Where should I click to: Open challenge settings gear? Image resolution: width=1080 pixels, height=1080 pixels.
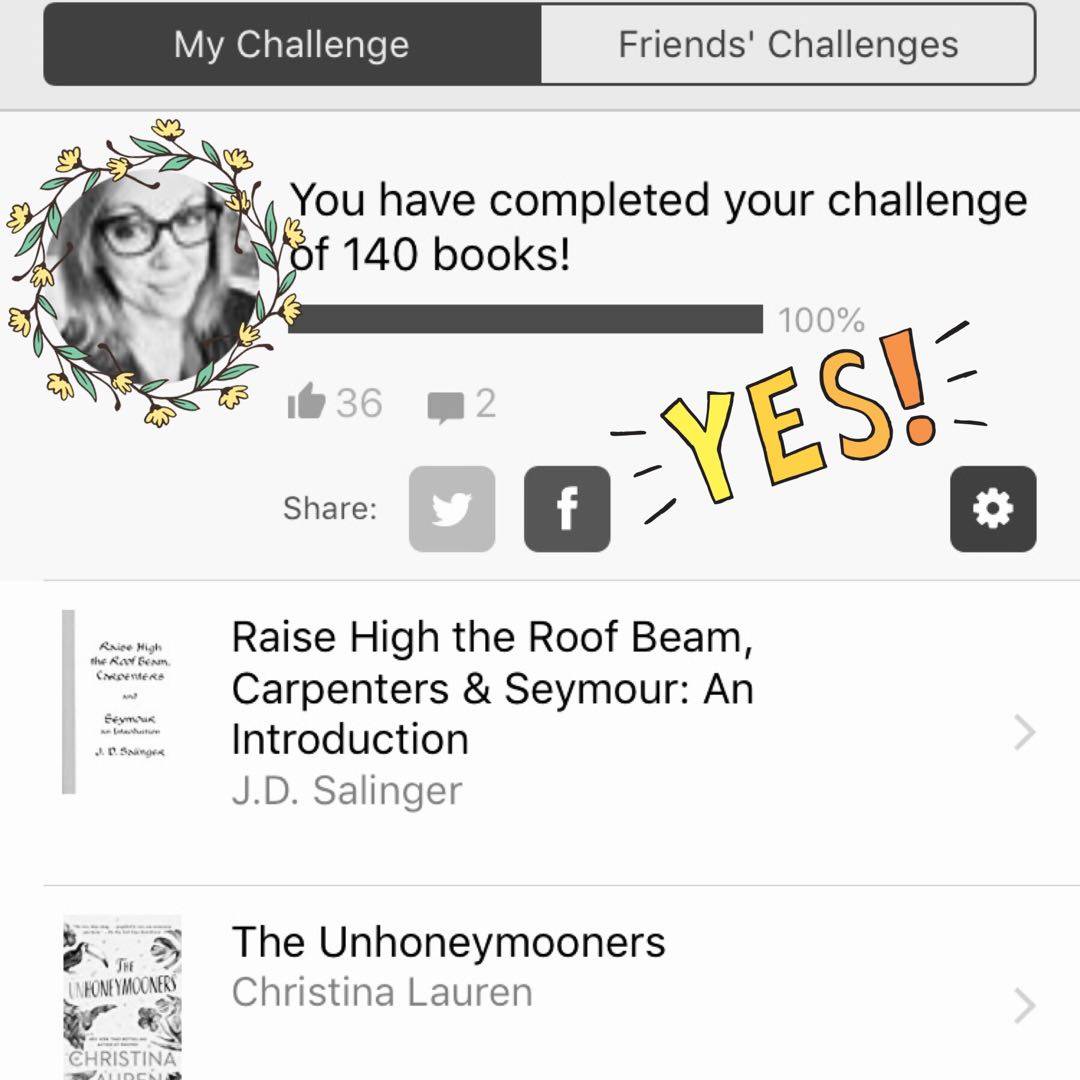(x=992, y=509)
